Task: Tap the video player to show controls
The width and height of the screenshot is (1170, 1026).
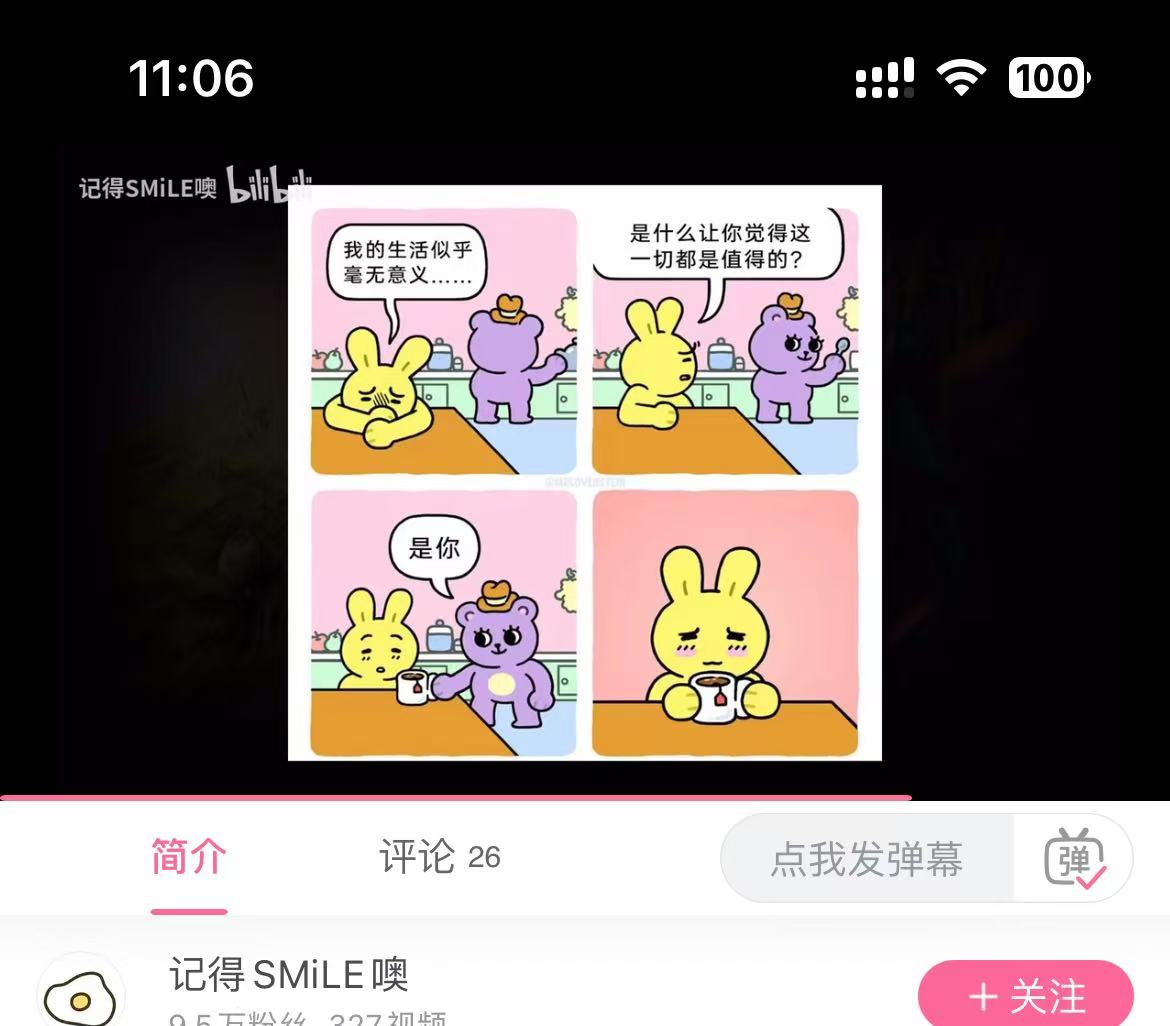Action: click(585, 470)
